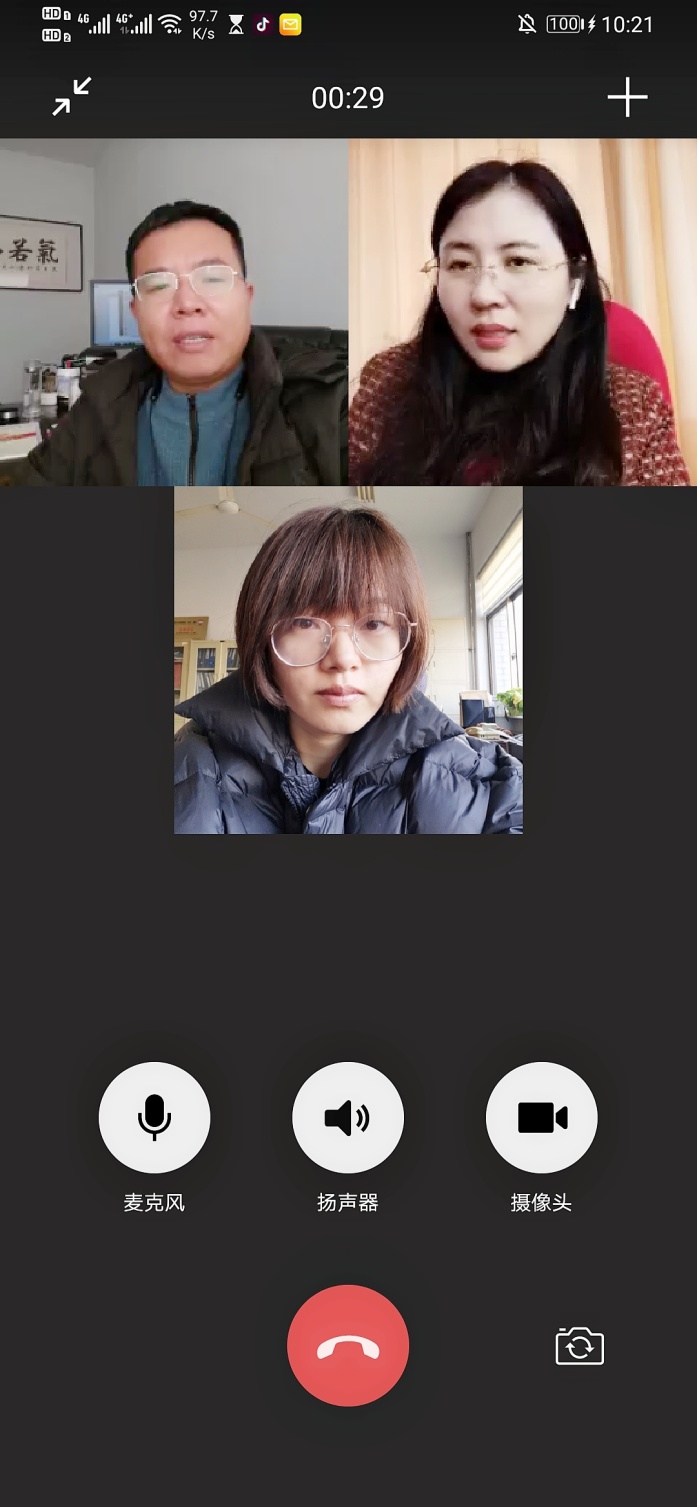This screenshot has width=697, height=1507.
Task: Enlarge the video tile of the man in glasses
Action: point(174,312)
